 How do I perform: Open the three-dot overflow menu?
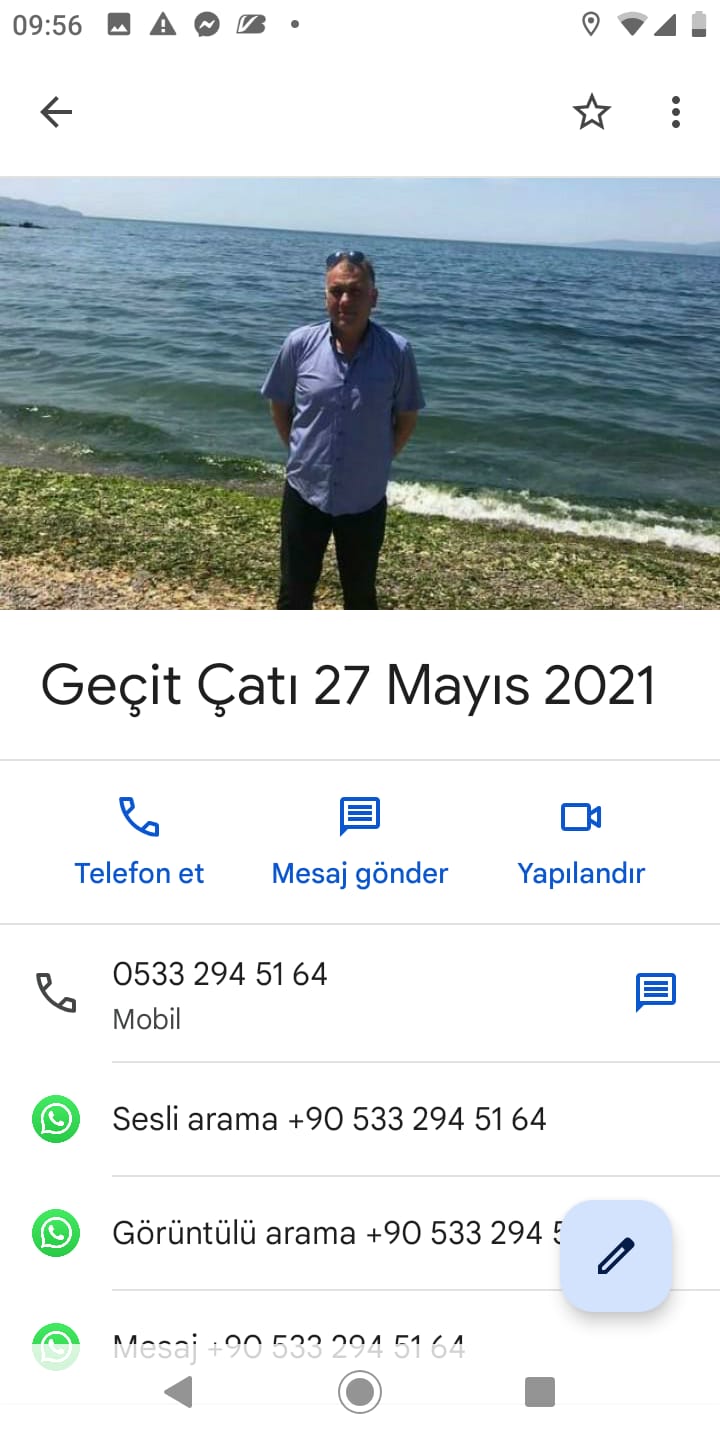point(676,112)
